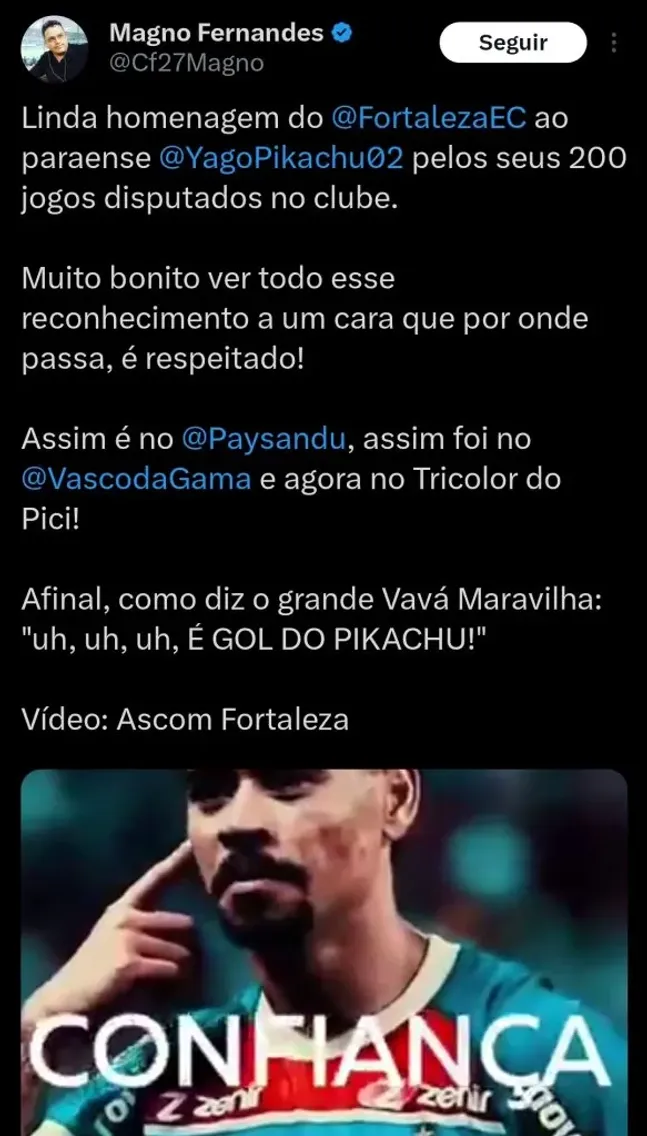This screenshot has height=1136, width=647.
Task: Follow Magno Fernandes with the Seguir button
Action: click(x=512, y=43)
